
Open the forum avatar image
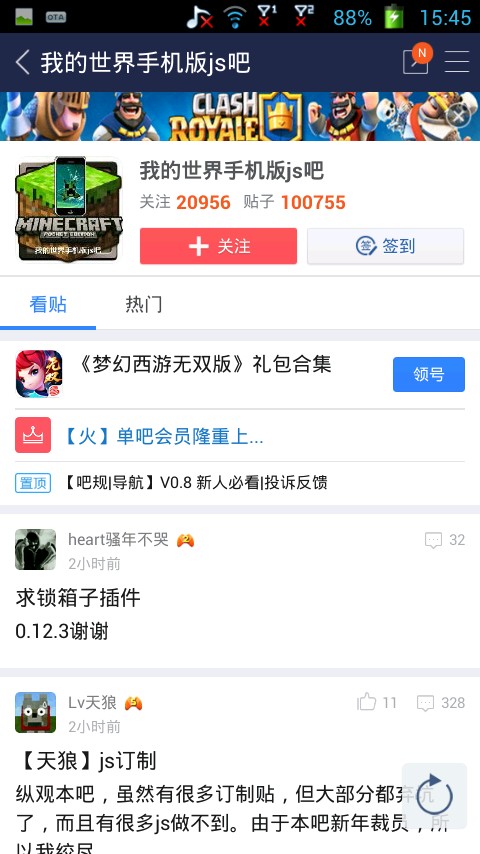[x=69, y=209]
